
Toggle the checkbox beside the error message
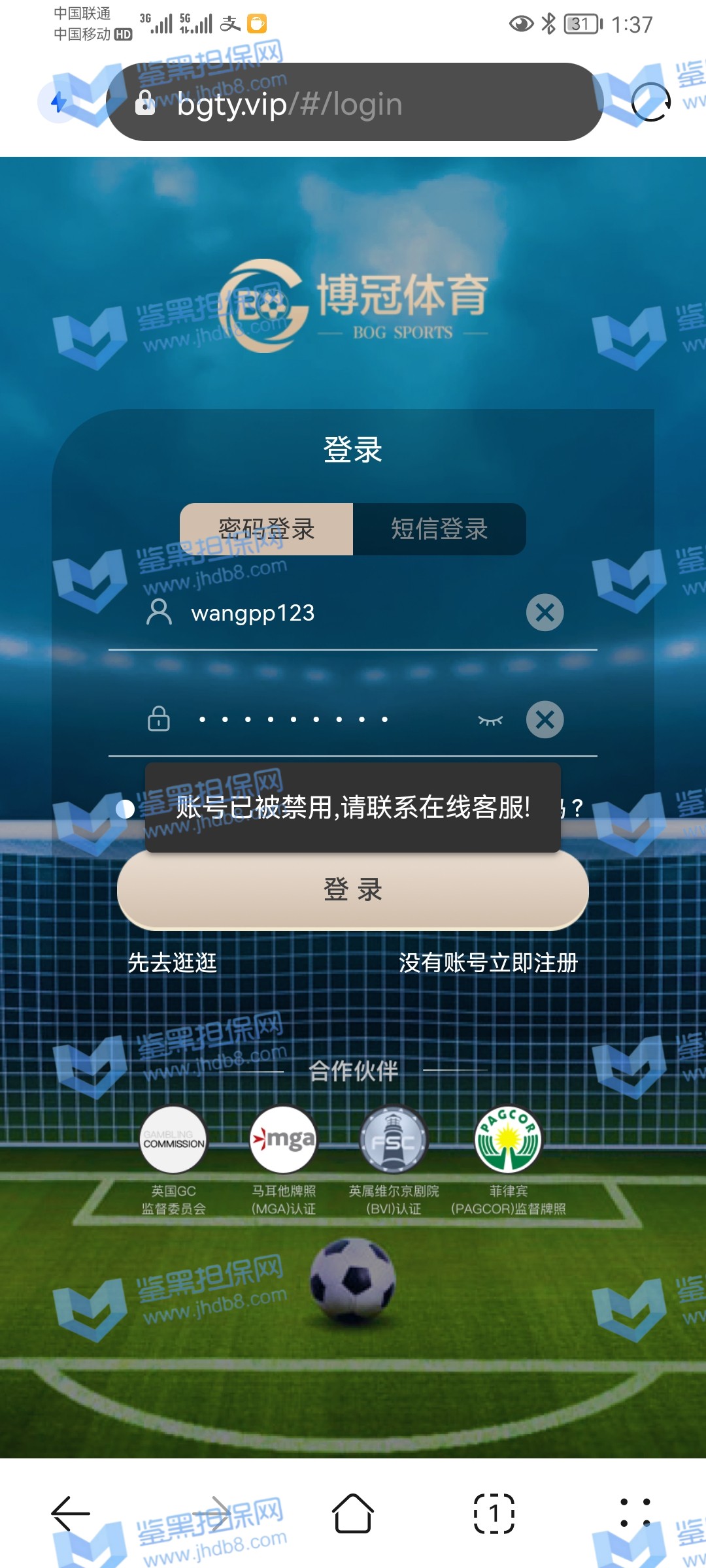[x=125, y=809]
